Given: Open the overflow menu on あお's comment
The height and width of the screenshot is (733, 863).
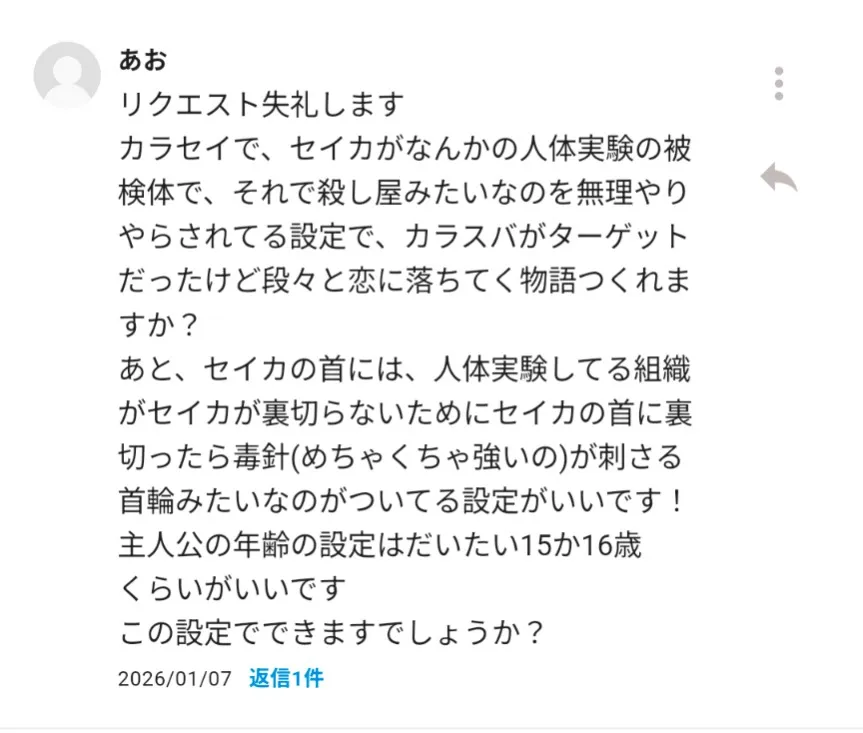Looking at the screenshot, I should [x=779, y=83].
